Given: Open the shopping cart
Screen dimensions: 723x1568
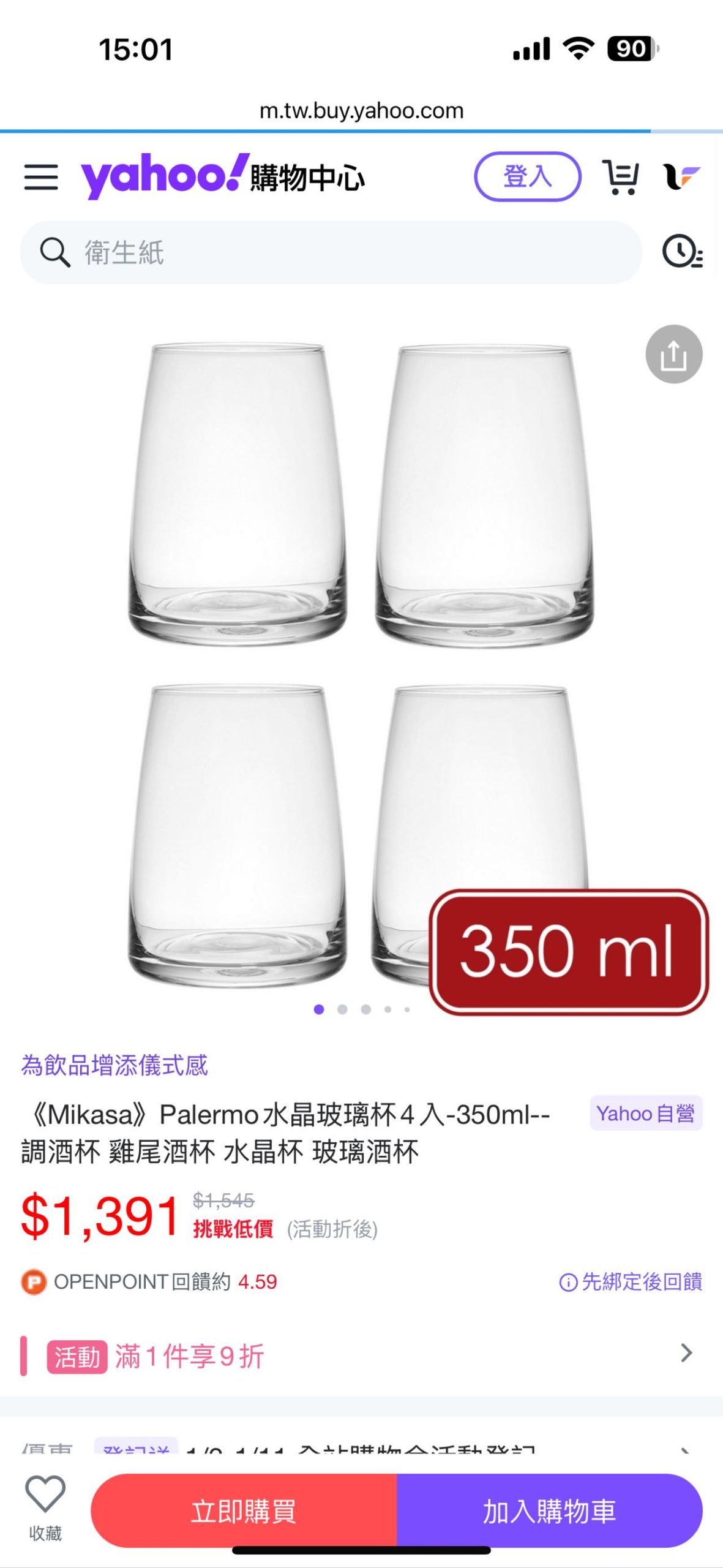Looking at the screenshot, I should 621,177.
